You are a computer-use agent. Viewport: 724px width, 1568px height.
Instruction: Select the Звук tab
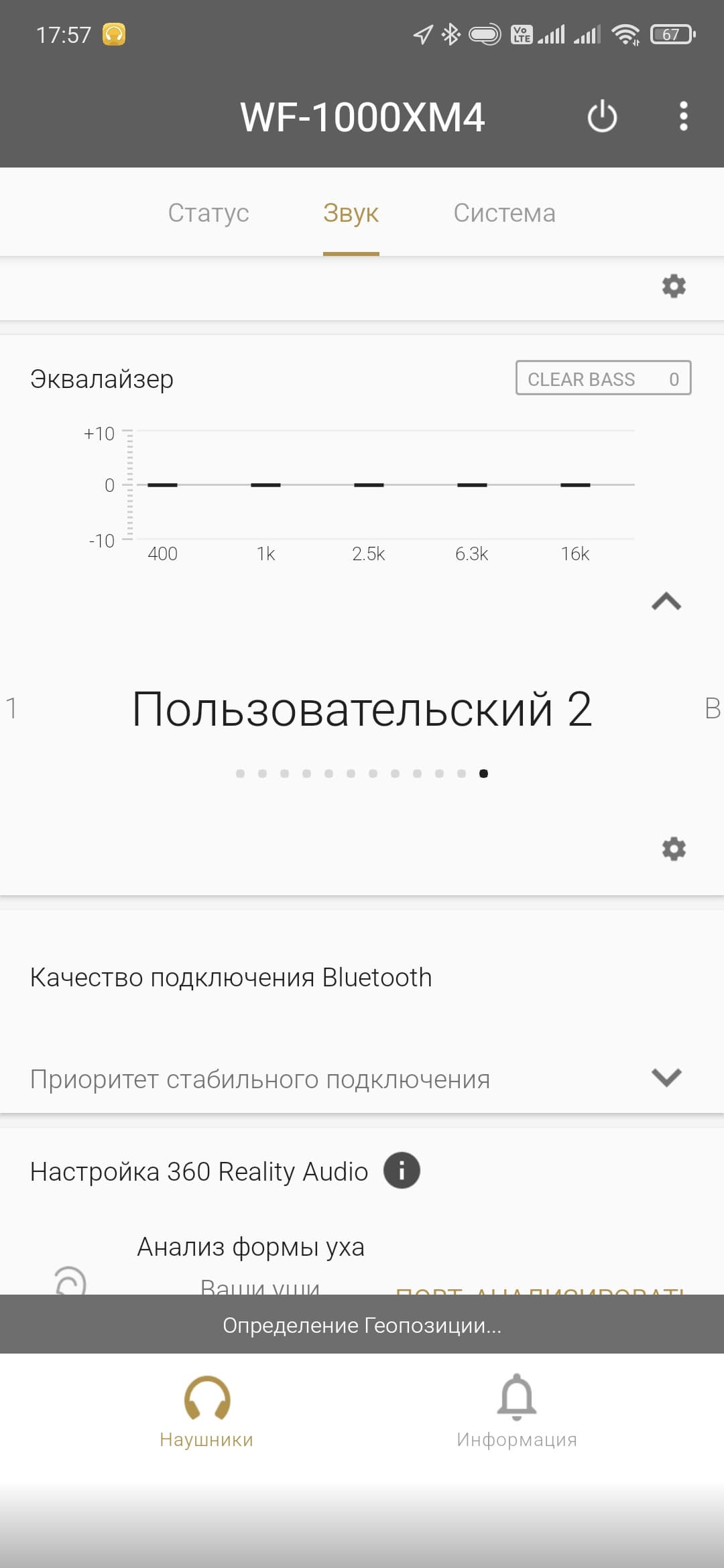351,213
